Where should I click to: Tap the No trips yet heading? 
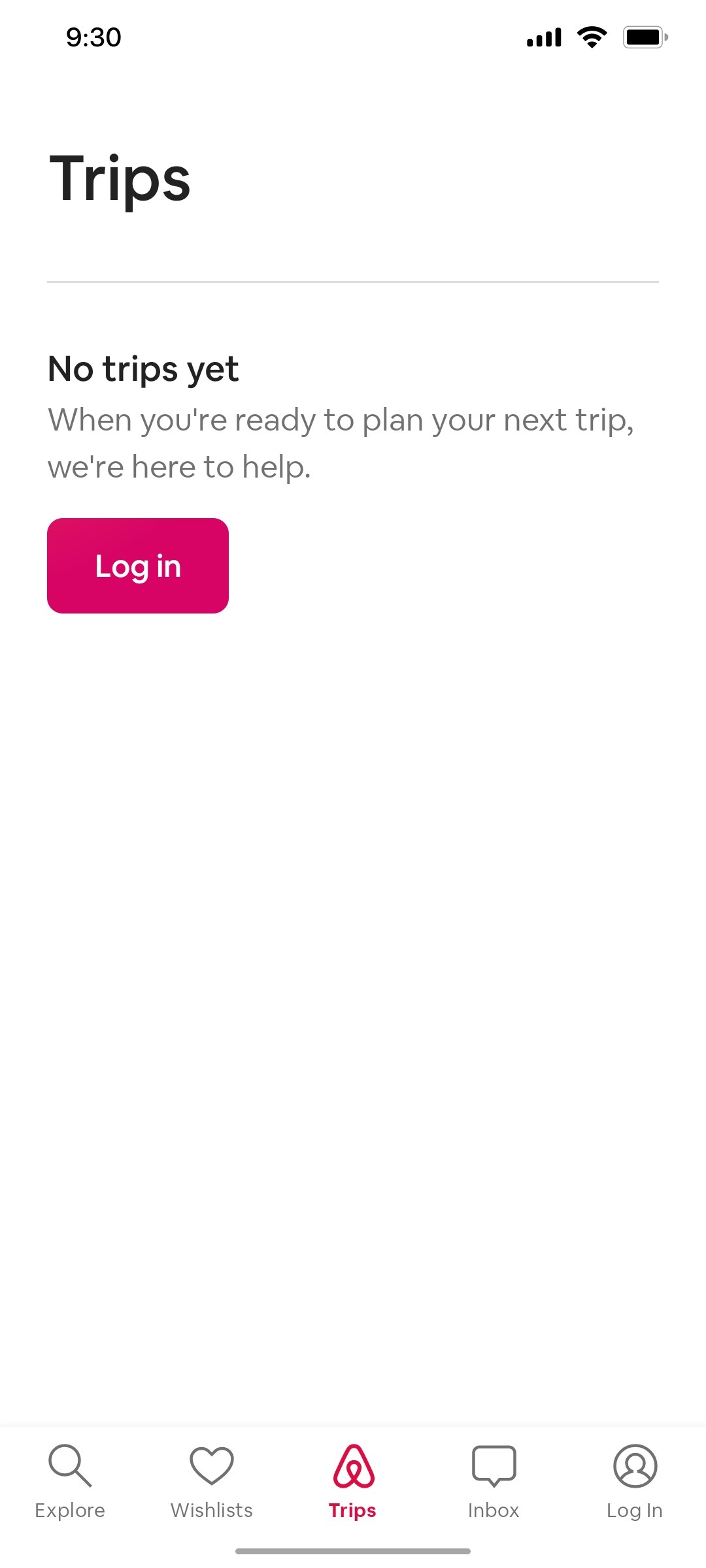coord(143,369)
